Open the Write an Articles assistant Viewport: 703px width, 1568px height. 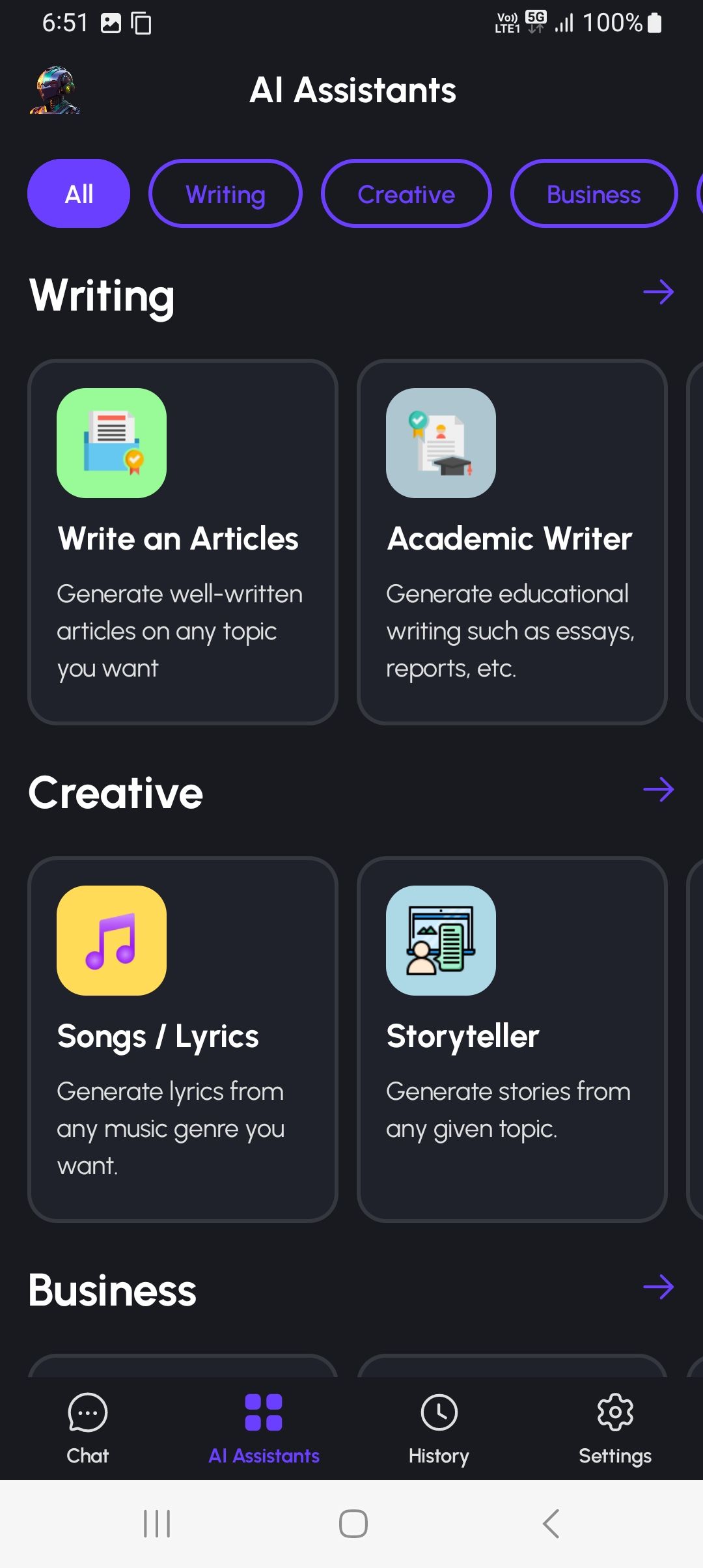(x=183, y=542)
